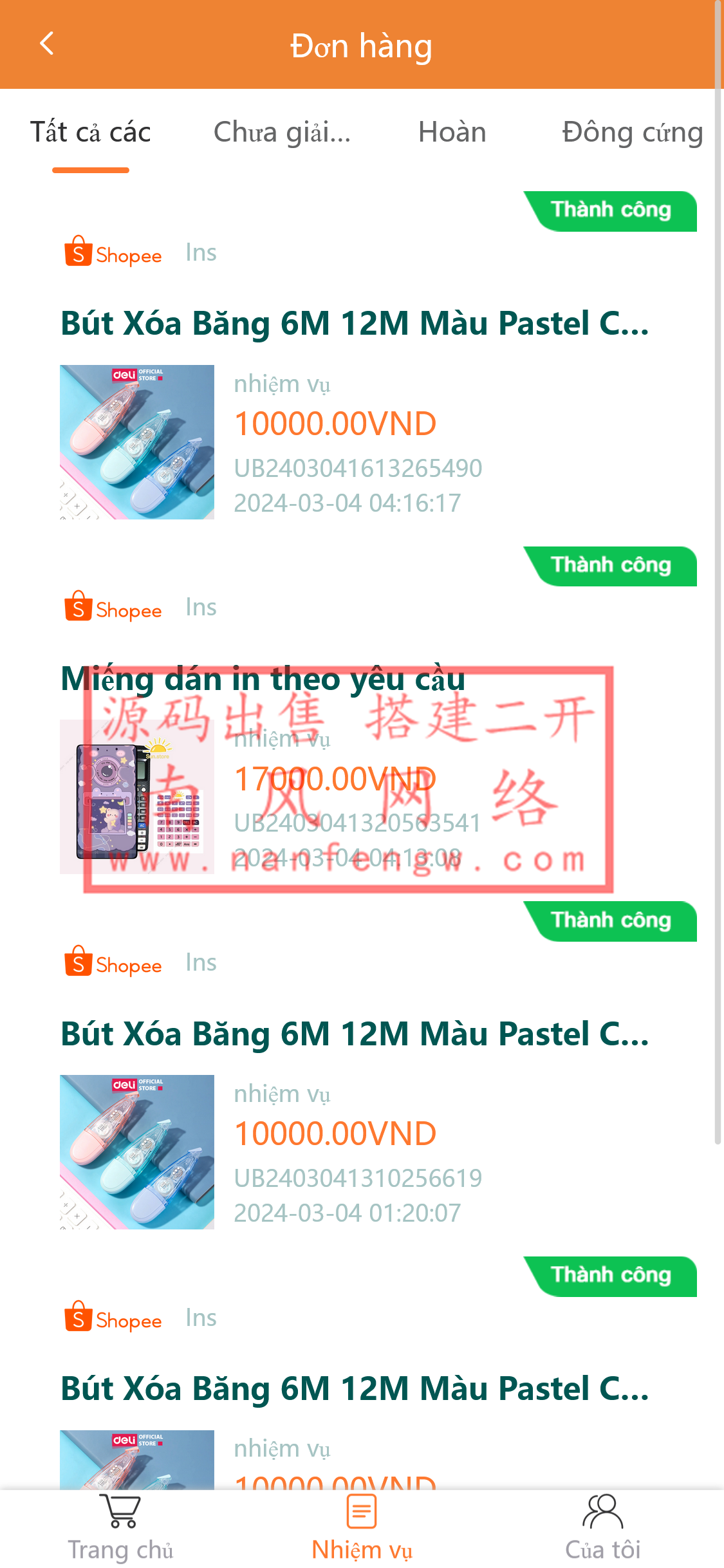The image size is (724, 1568).
Task: Open the Hoàn tab
Action: tap(451, 133)
